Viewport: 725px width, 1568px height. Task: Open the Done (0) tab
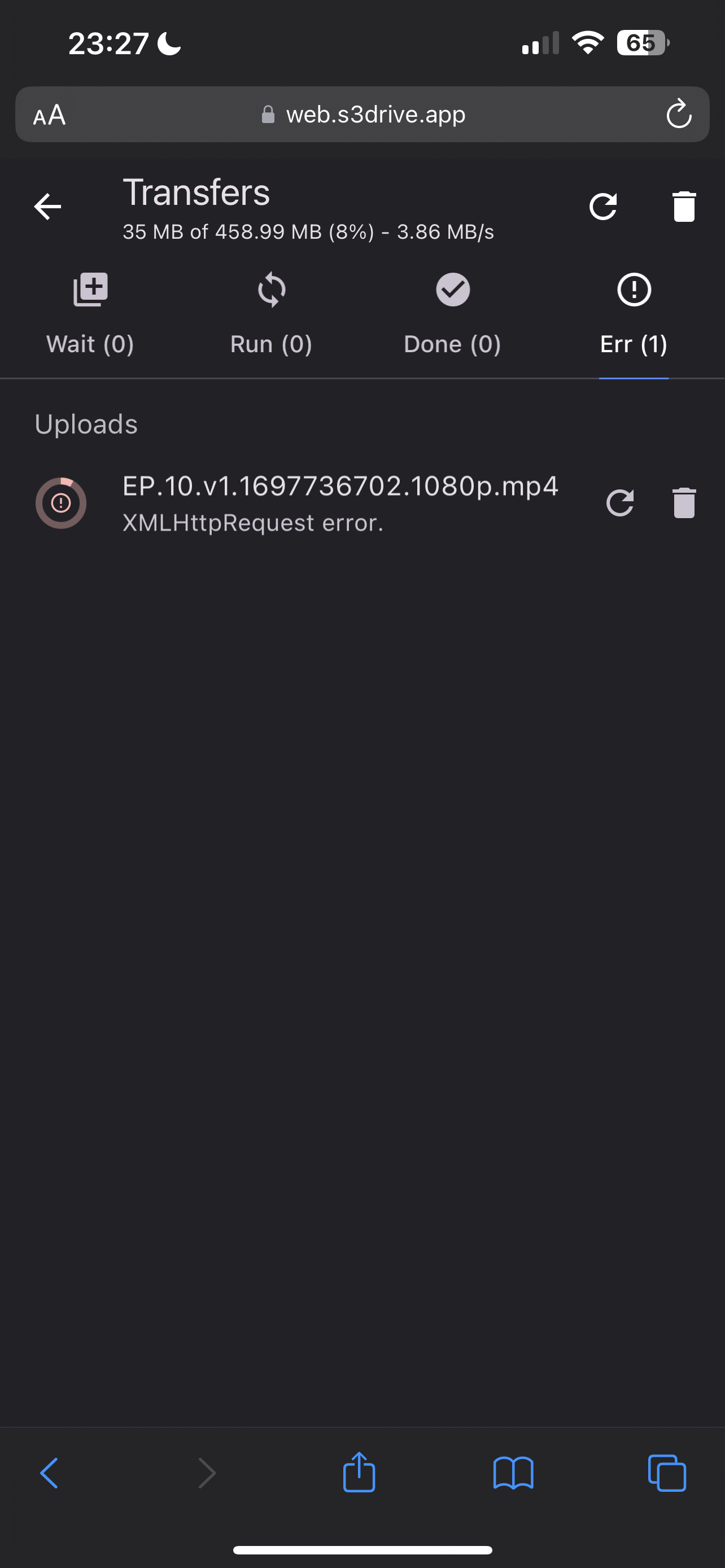(x=452, y=315)
